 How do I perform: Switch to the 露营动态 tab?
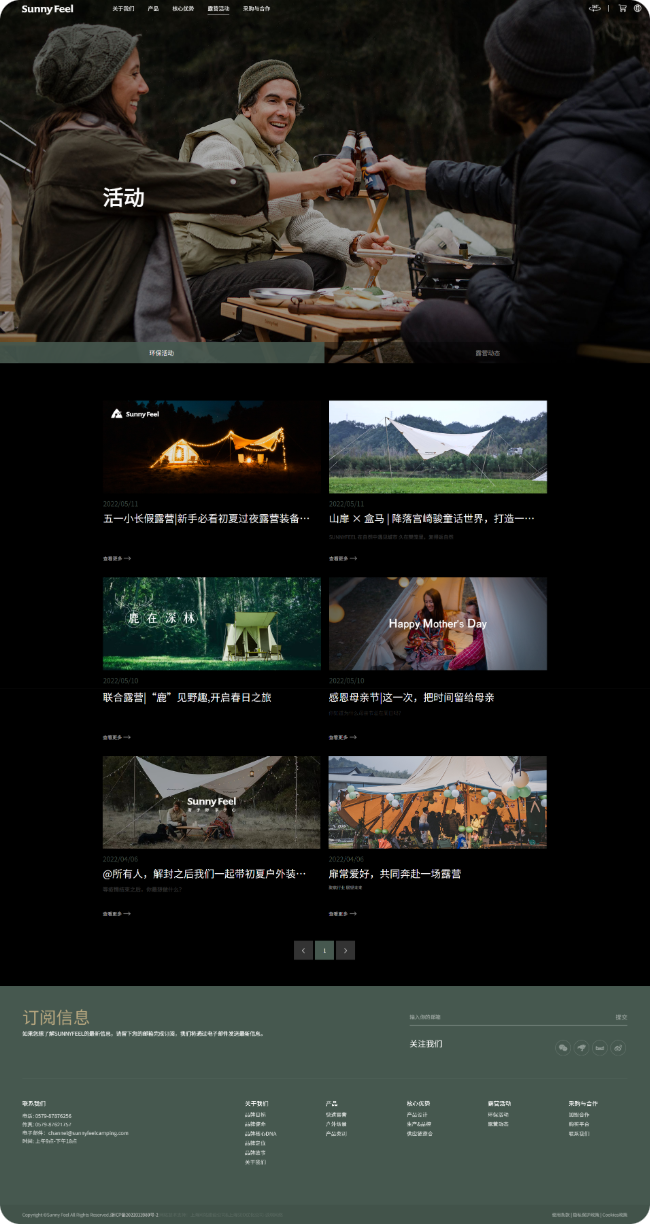pyautogui.click(x=487, y=353)
